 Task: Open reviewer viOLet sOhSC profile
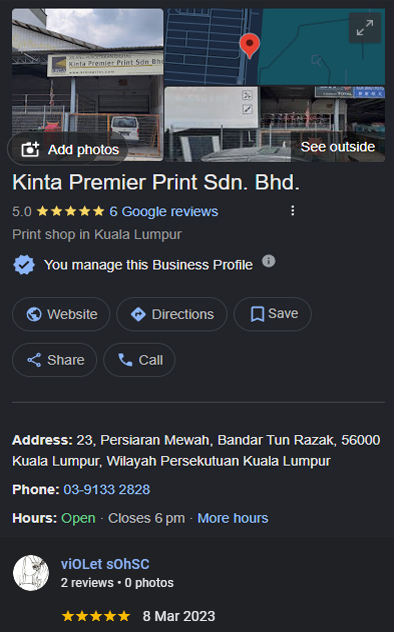click(105, 564)
